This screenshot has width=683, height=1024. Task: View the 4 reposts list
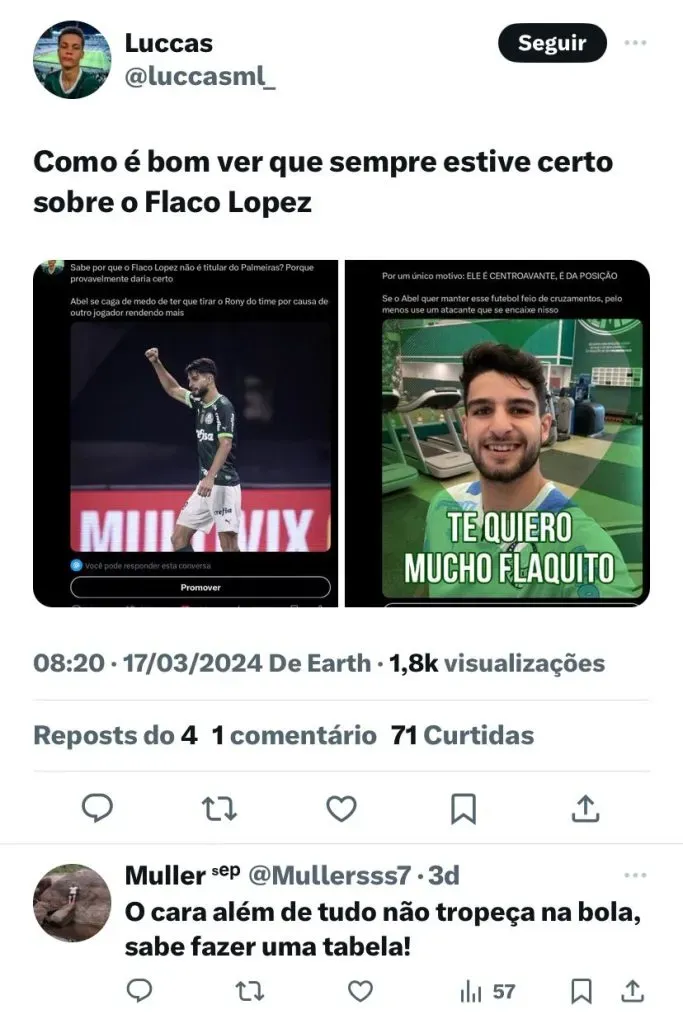click(115, 736)
